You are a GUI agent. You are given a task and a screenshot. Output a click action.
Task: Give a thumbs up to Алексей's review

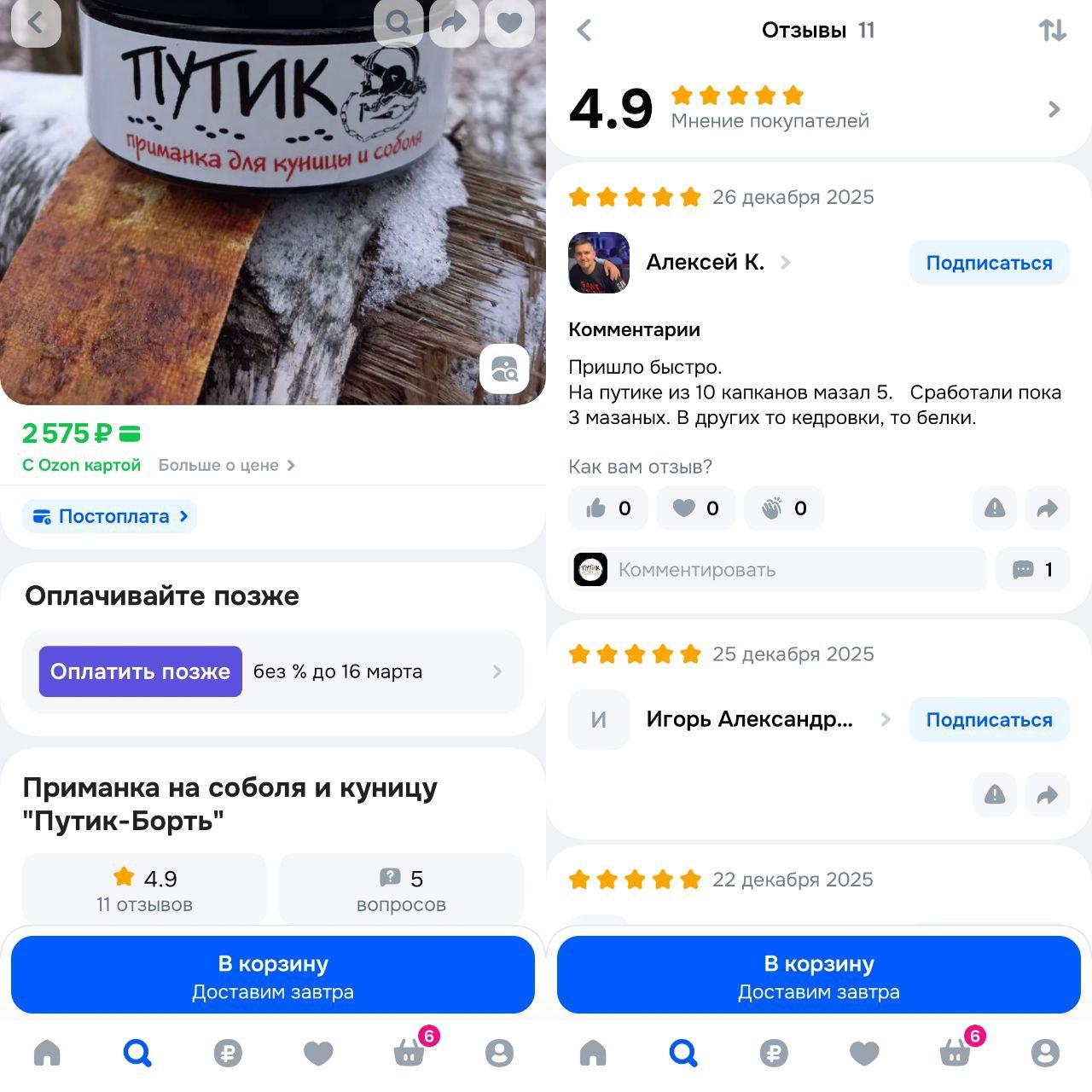pyautogui.click(x=608, y=508)
